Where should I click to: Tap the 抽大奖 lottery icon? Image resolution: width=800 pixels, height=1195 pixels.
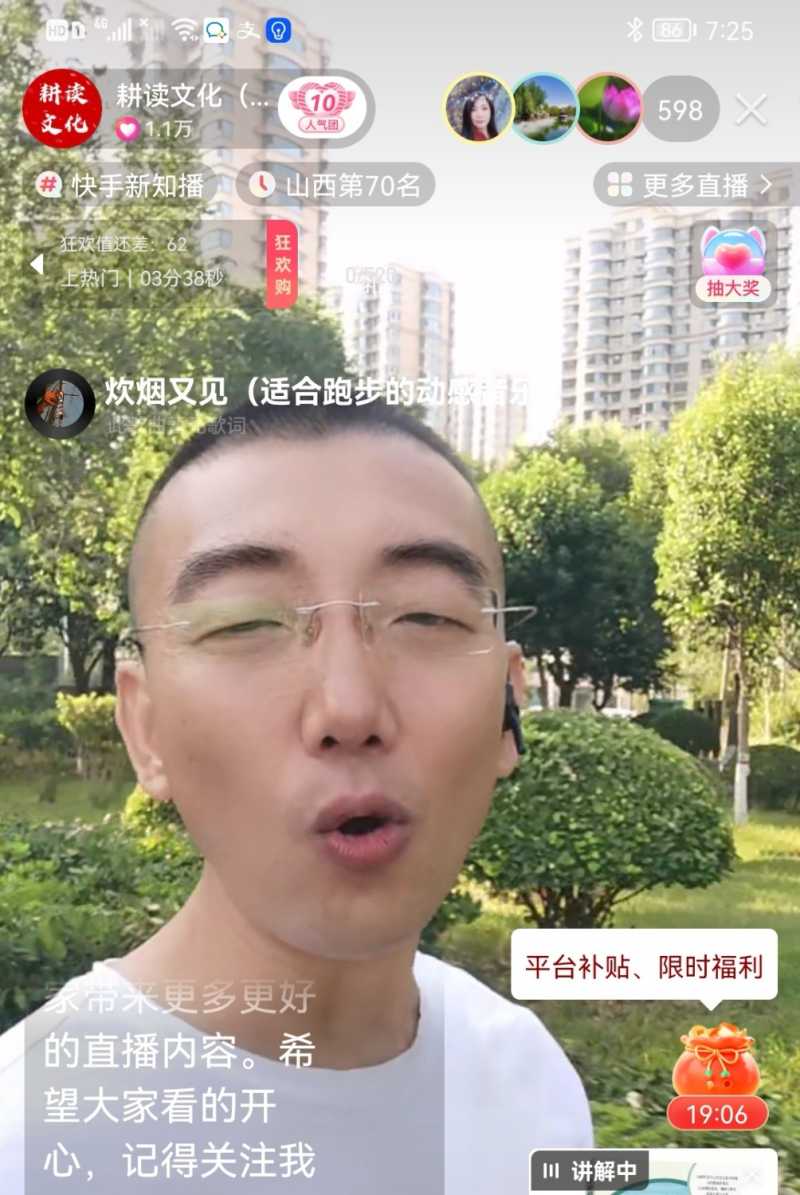click(733, 264)
